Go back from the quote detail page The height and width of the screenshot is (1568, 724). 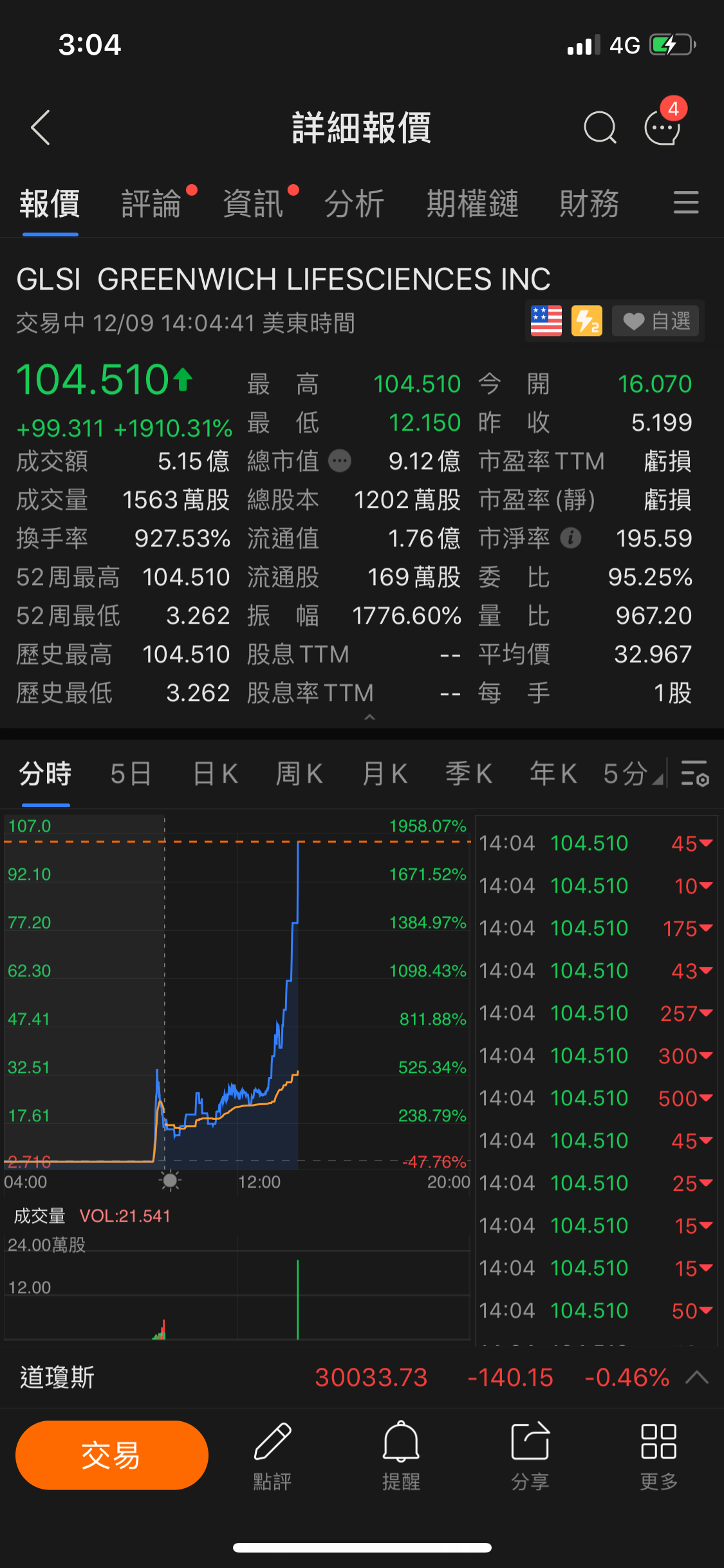click(x=41, y=127)
